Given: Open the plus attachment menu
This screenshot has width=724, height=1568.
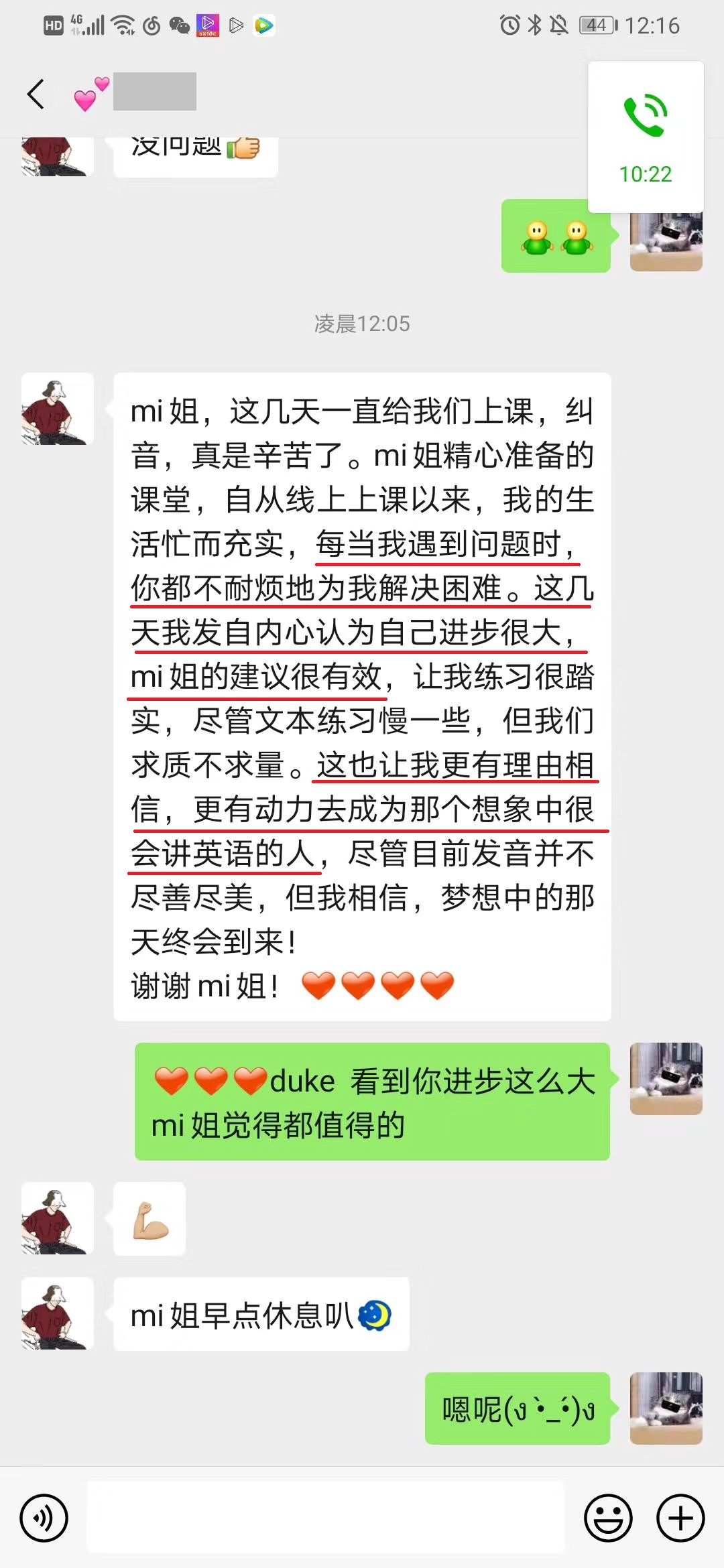Looking at the screenshot, I should pyautogui.click(x=680, y=1518).
